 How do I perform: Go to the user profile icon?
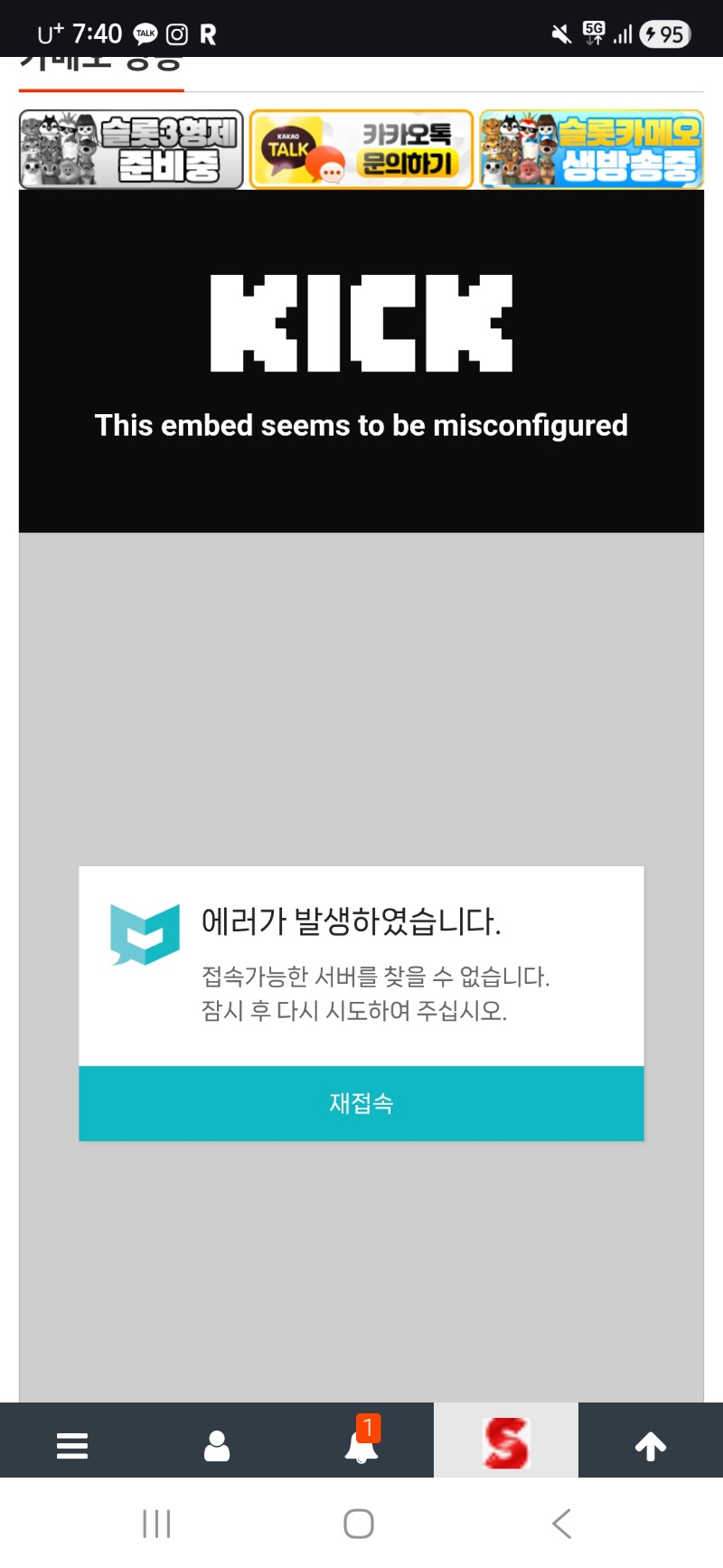click(x=217, y=1445)
